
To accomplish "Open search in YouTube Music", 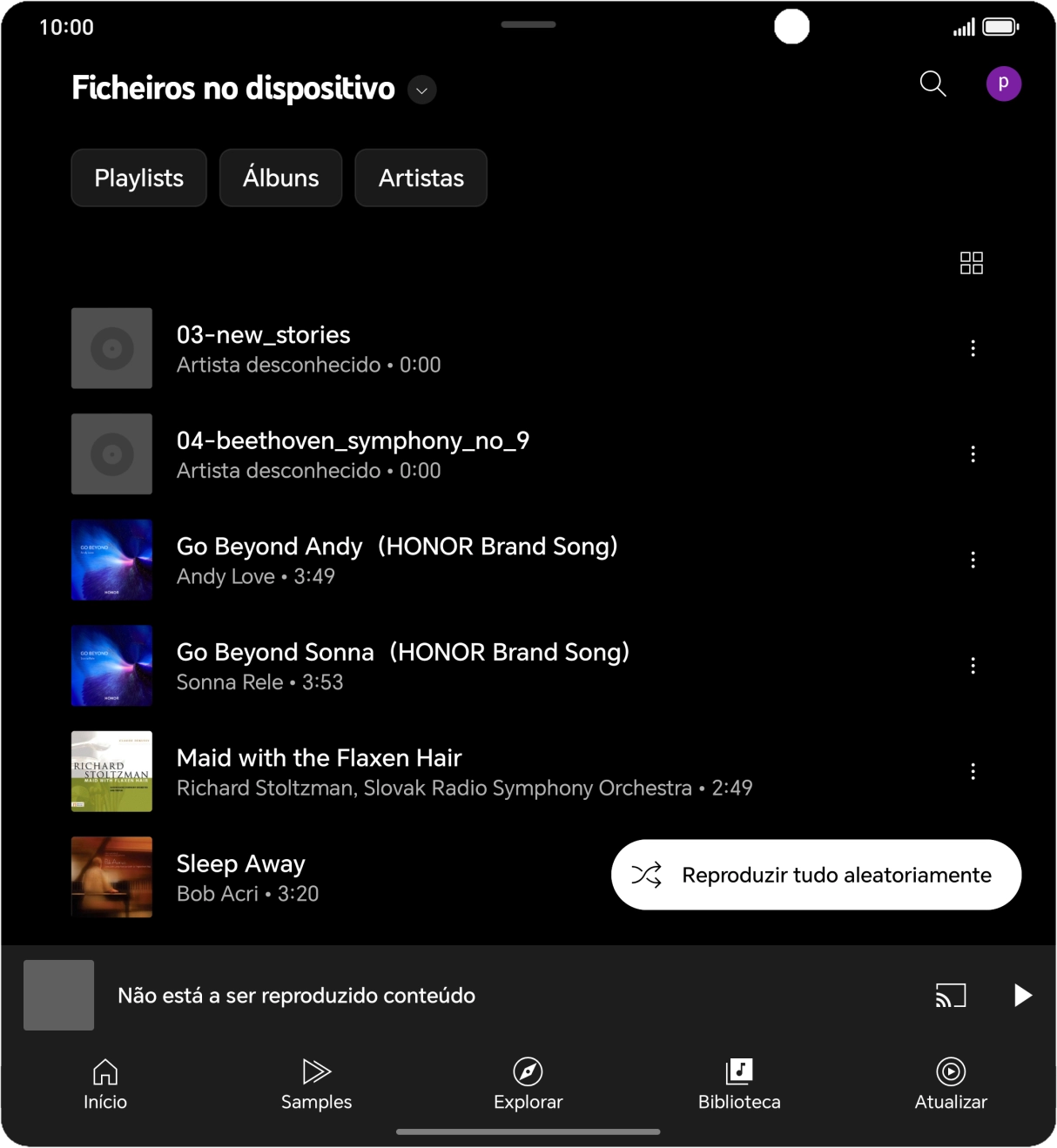I will [932, 84].
